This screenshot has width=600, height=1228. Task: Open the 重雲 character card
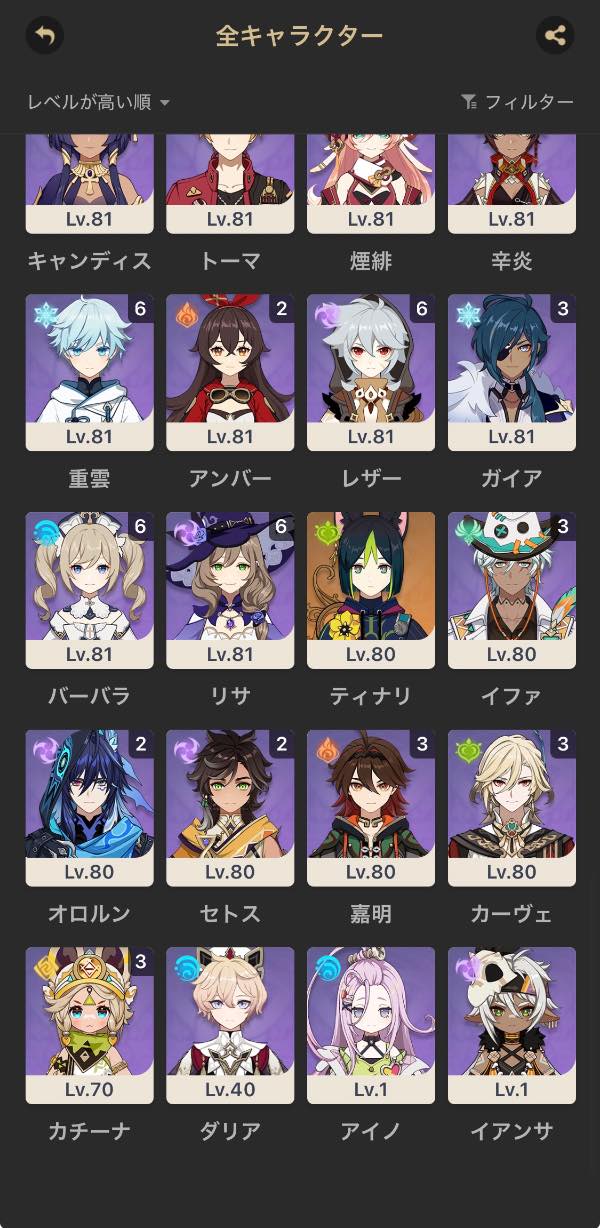[89, 372]
